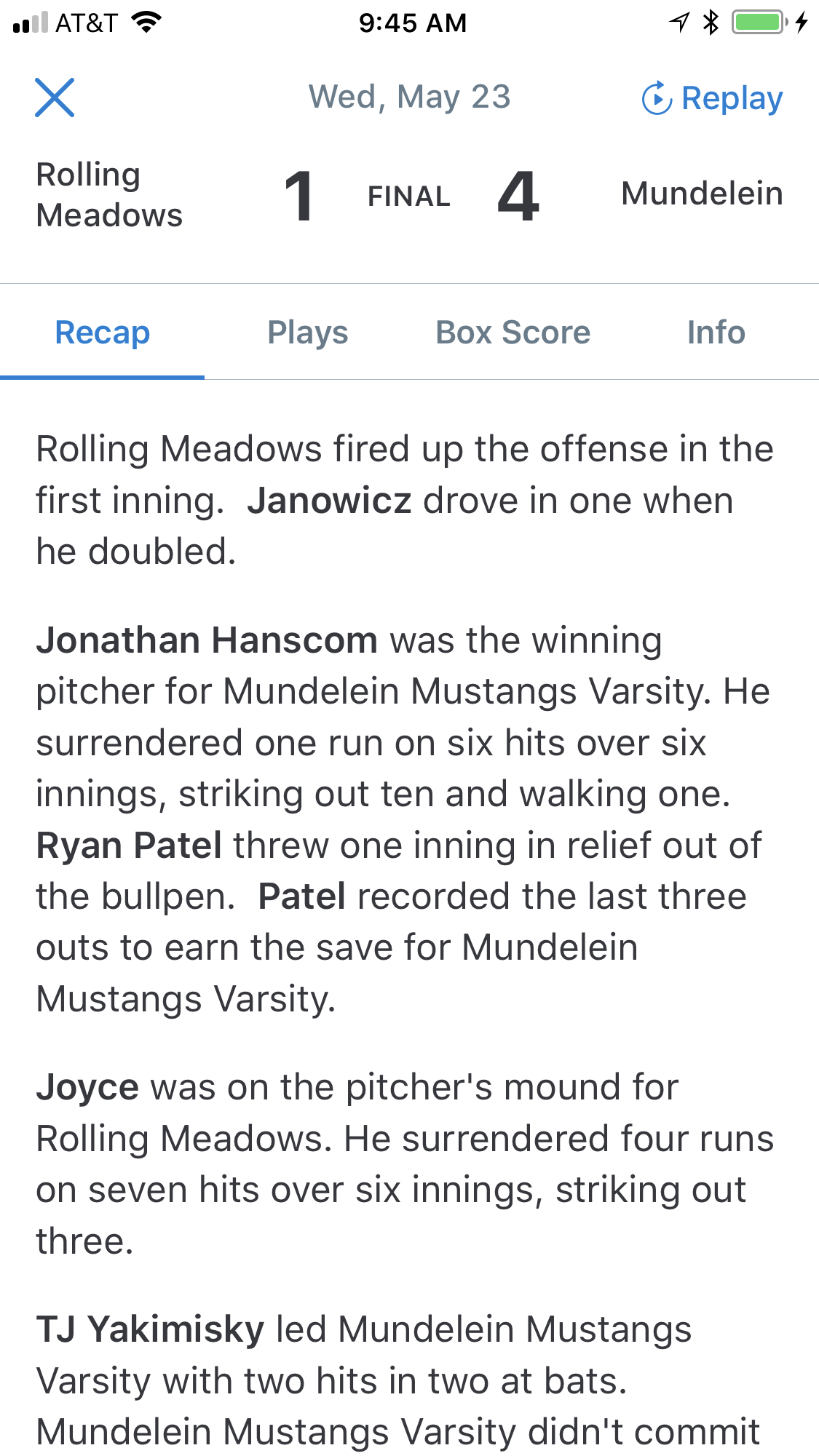Image resolution: width=819 pixels, height=1456 pixels.
Task: Select the Recap tab
Action: [x=103, y=333]
